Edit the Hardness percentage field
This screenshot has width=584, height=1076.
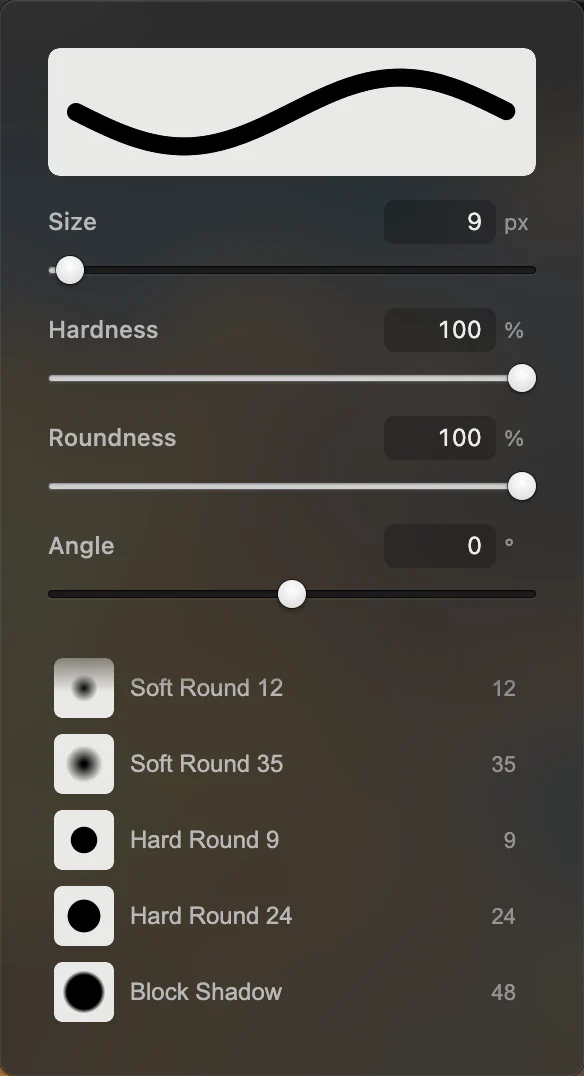(439, 330)
